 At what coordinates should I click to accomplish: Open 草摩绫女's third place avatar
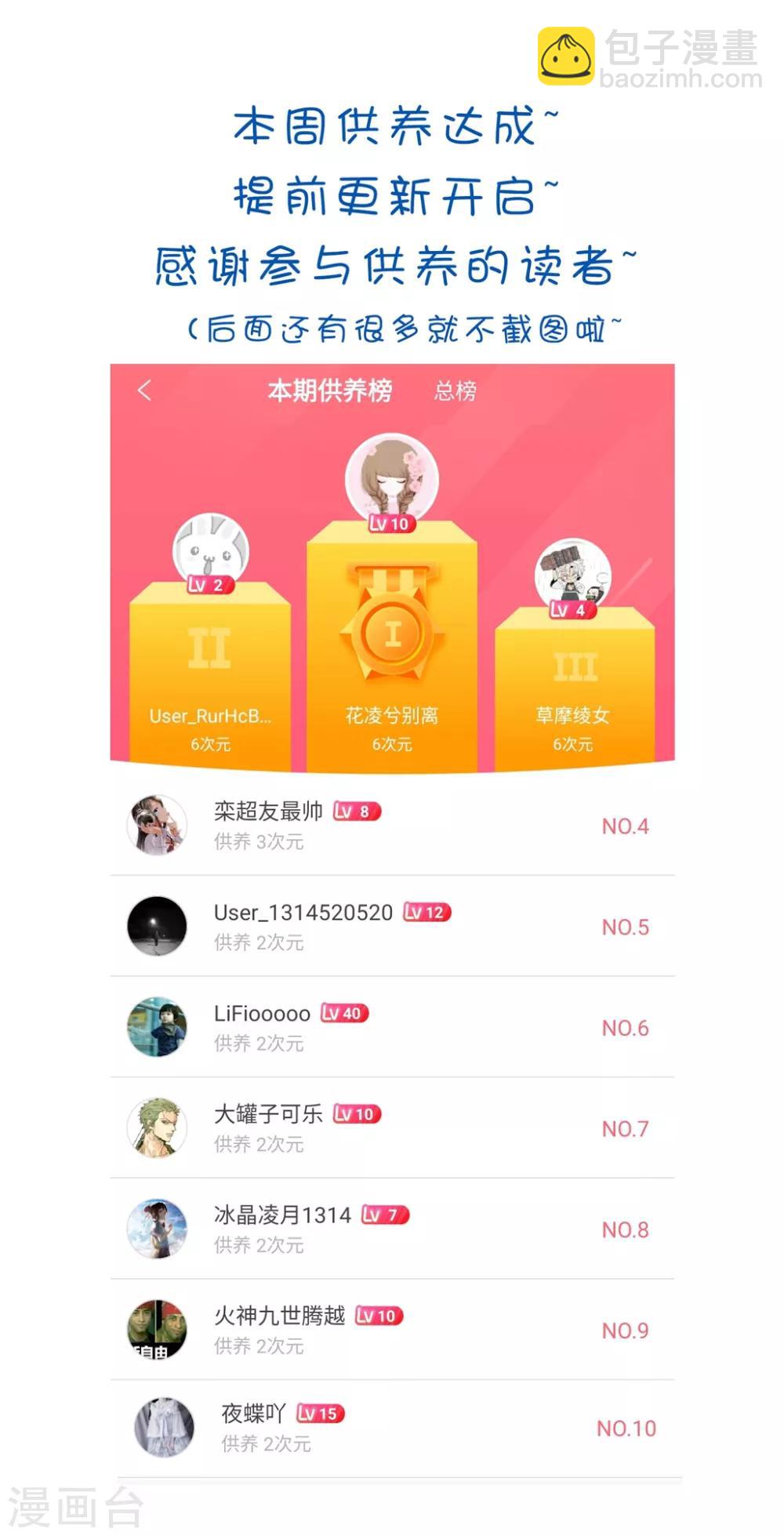click(x=573, y=572)
